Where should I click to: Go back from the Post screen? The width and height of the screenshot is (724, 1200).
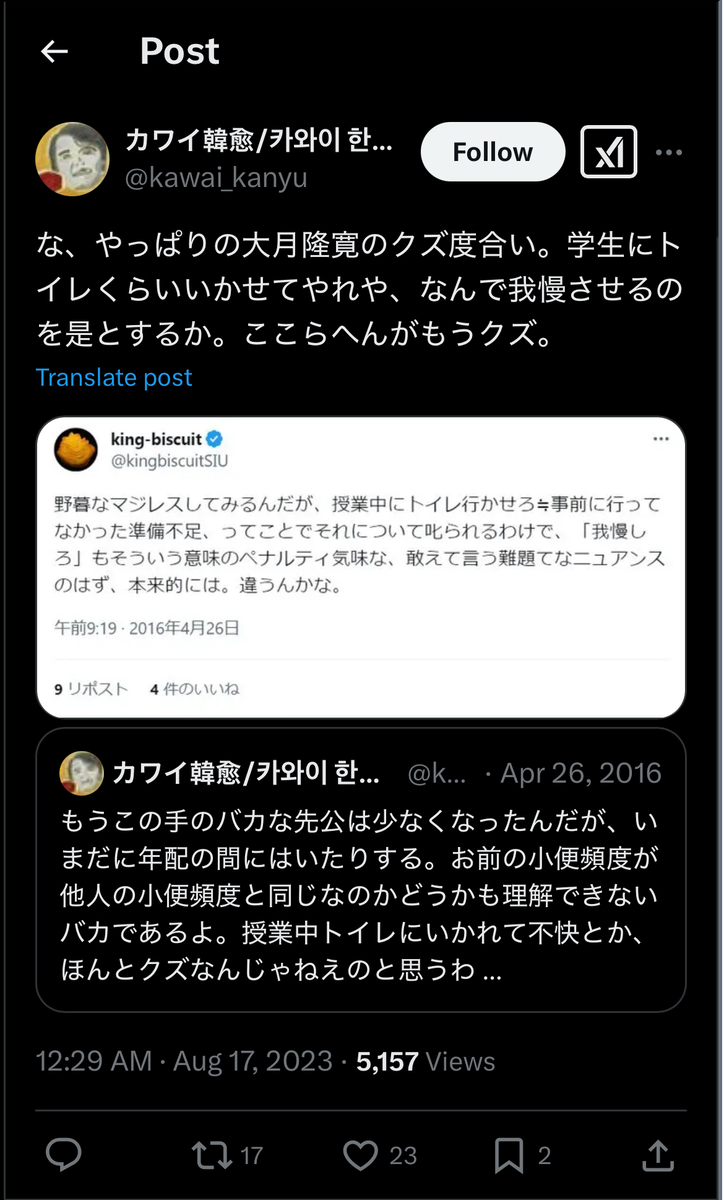(x=54, y=52)
